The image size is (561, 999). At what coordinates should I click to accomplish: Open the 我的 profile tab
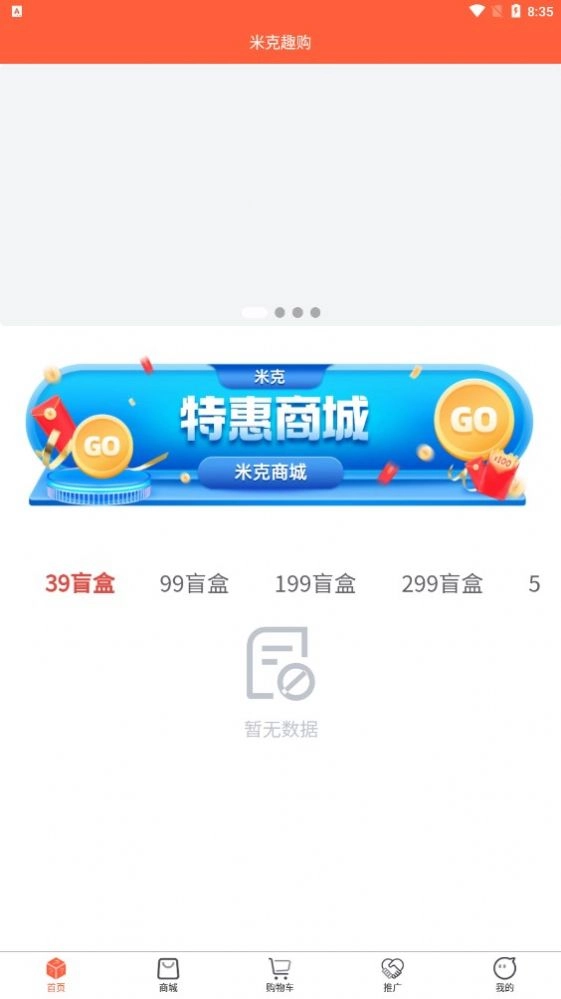point(504,975)
